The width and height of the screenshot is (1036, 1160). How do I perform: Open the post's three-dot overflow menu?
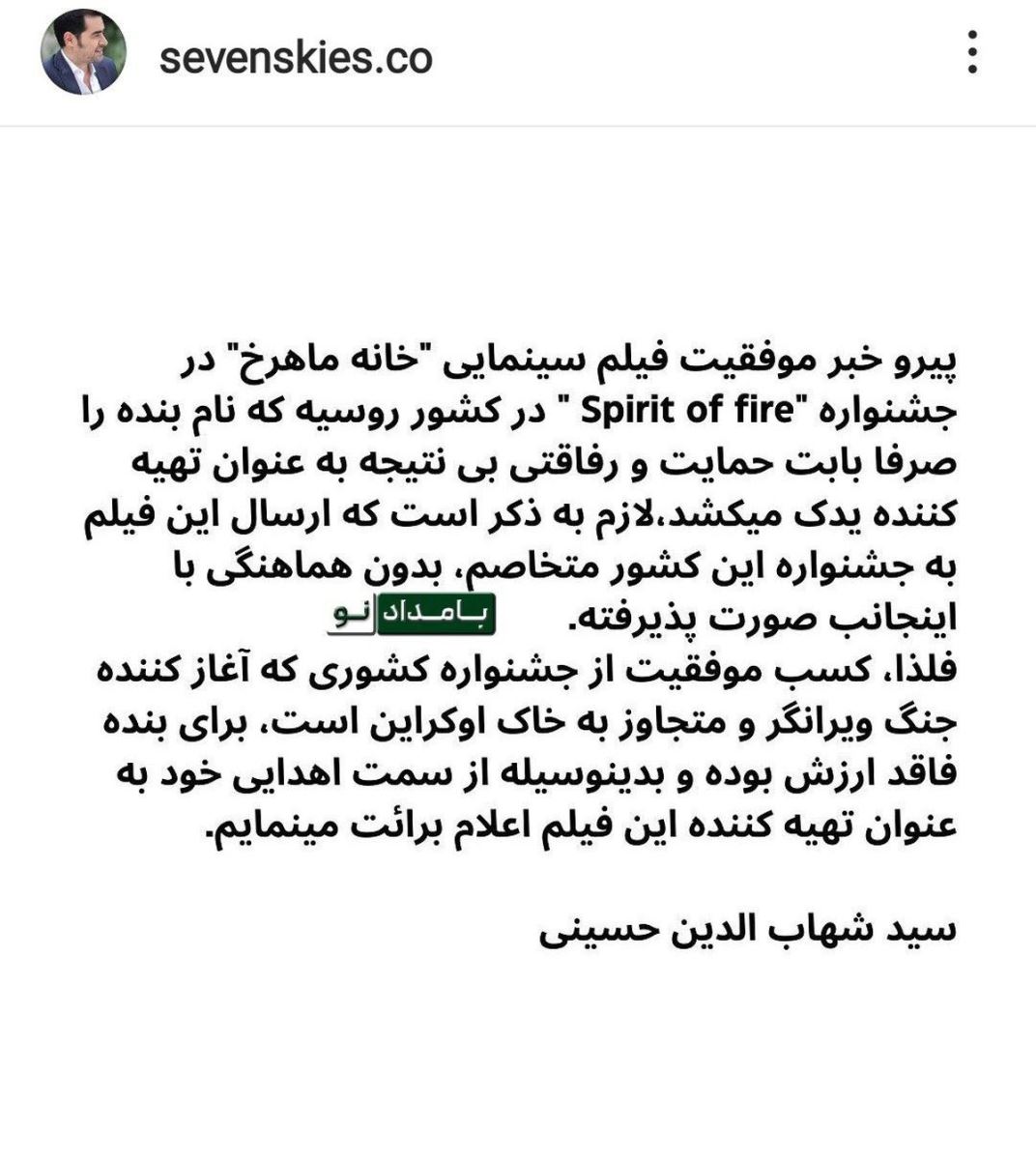click(x=972, y=52)
